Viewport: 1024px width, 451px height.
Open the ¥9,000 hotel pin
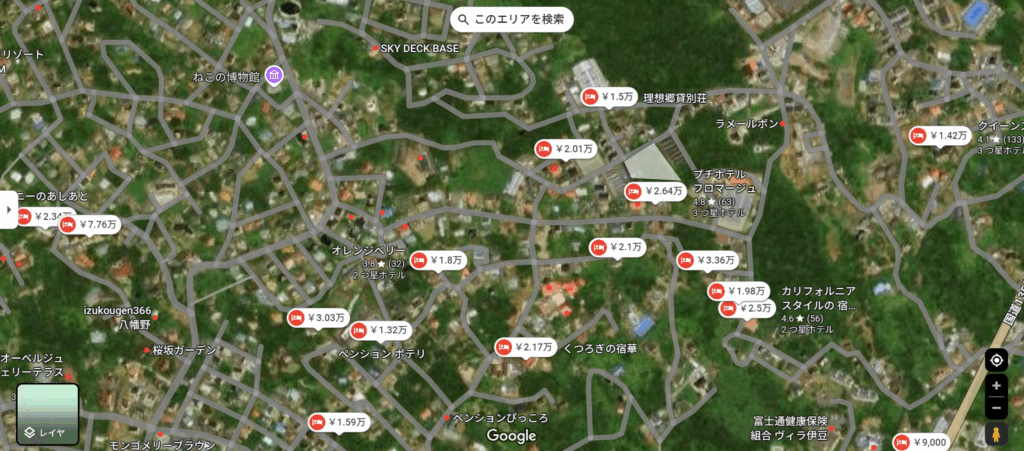pos(920,442)
